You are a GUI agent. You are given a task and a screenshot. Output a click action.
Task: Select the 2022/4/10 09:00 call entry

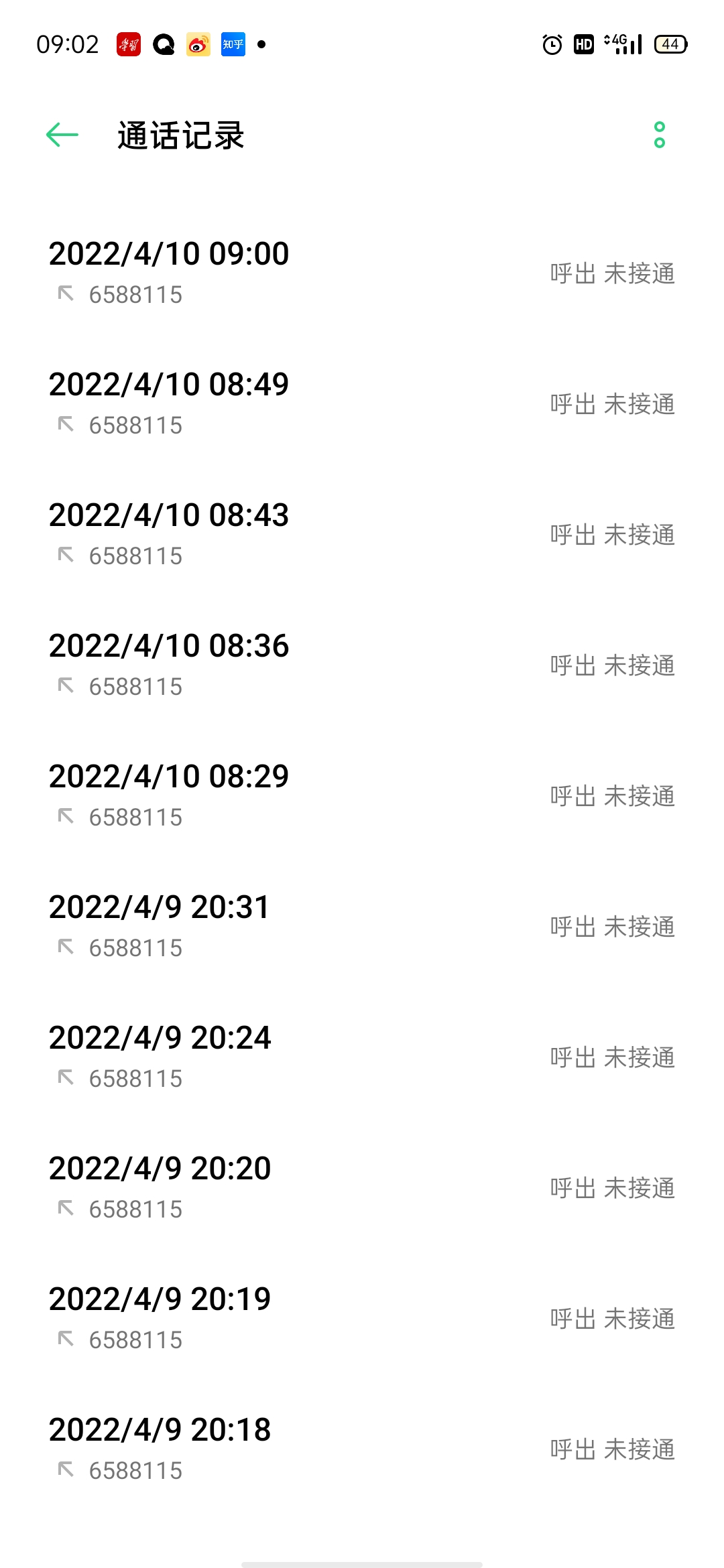tap(362, 273)
